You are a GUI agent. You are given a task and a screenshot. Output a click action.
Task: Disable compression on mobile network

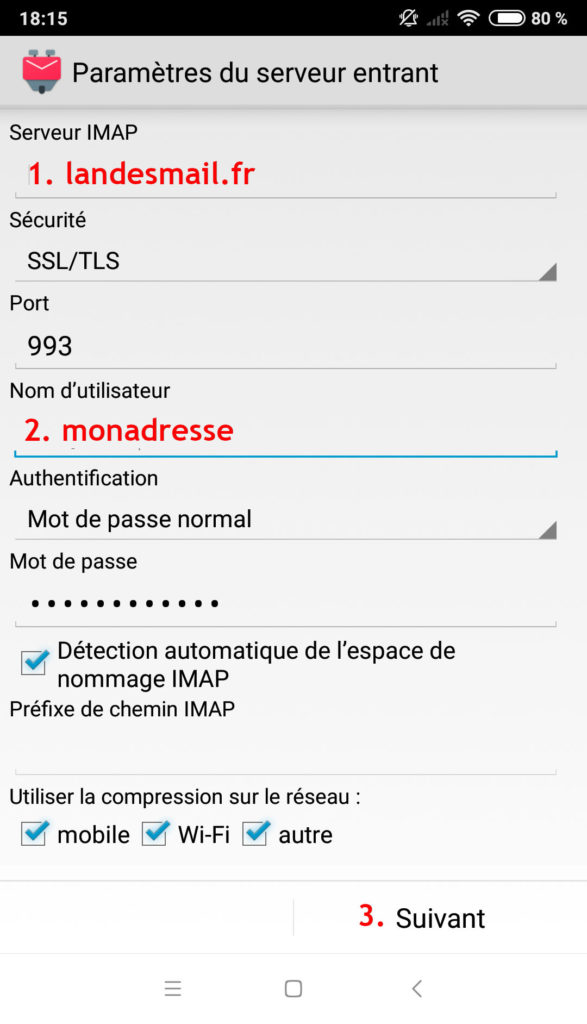pos(35,833)
